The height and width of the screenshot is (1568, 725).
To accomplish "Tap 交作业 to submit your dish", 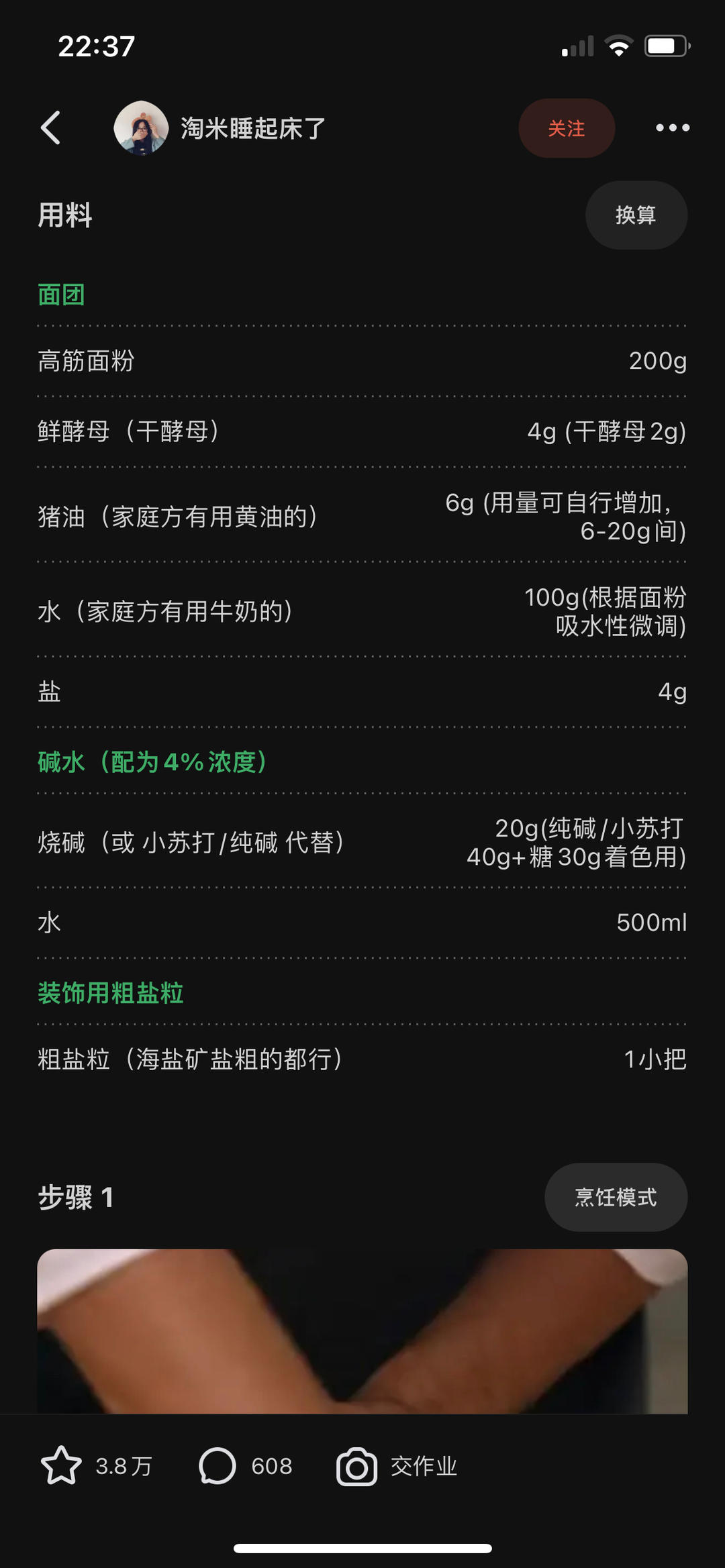I will [397, 1466].
